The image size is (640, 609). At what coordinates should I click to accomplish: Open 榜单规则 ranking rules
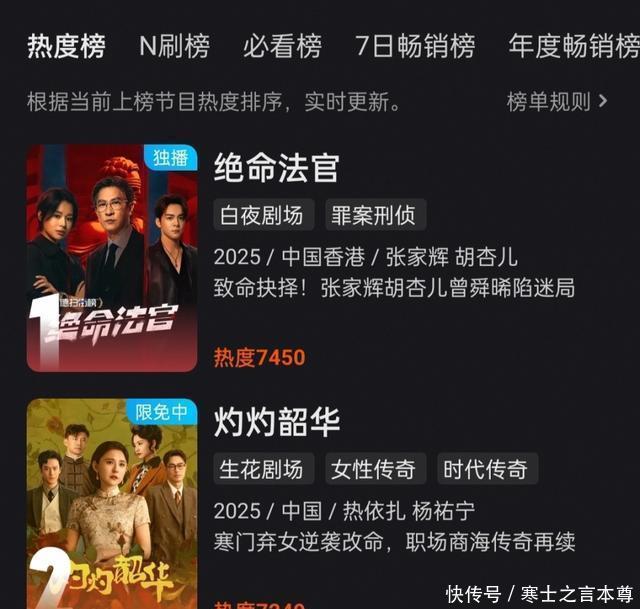pyautogui.click(x=557, y=101)
